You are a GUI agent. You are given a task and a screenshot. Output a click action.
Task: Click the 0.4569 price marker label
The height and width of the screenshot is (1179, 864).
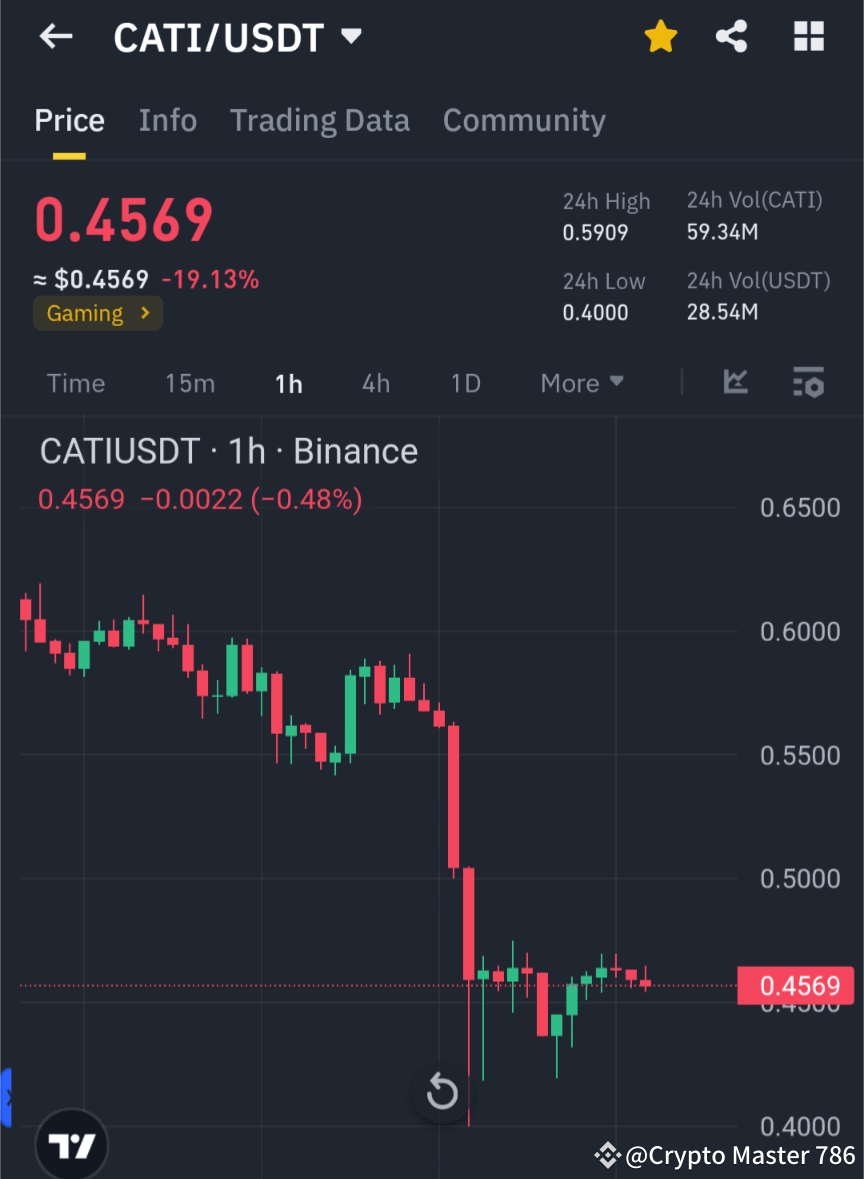796,986
